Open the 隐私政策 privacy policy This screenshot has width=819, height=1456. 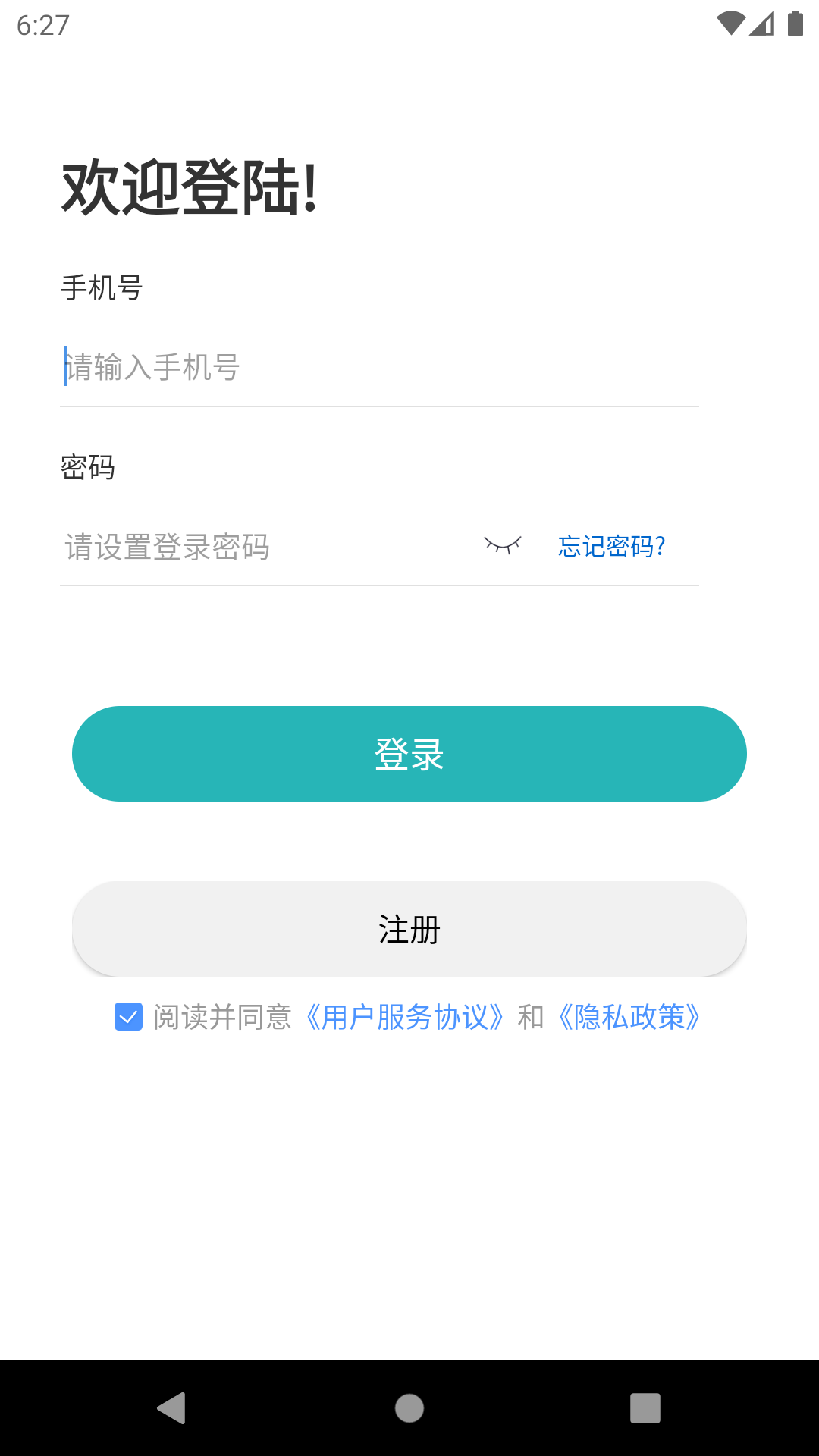(629, 1018)
